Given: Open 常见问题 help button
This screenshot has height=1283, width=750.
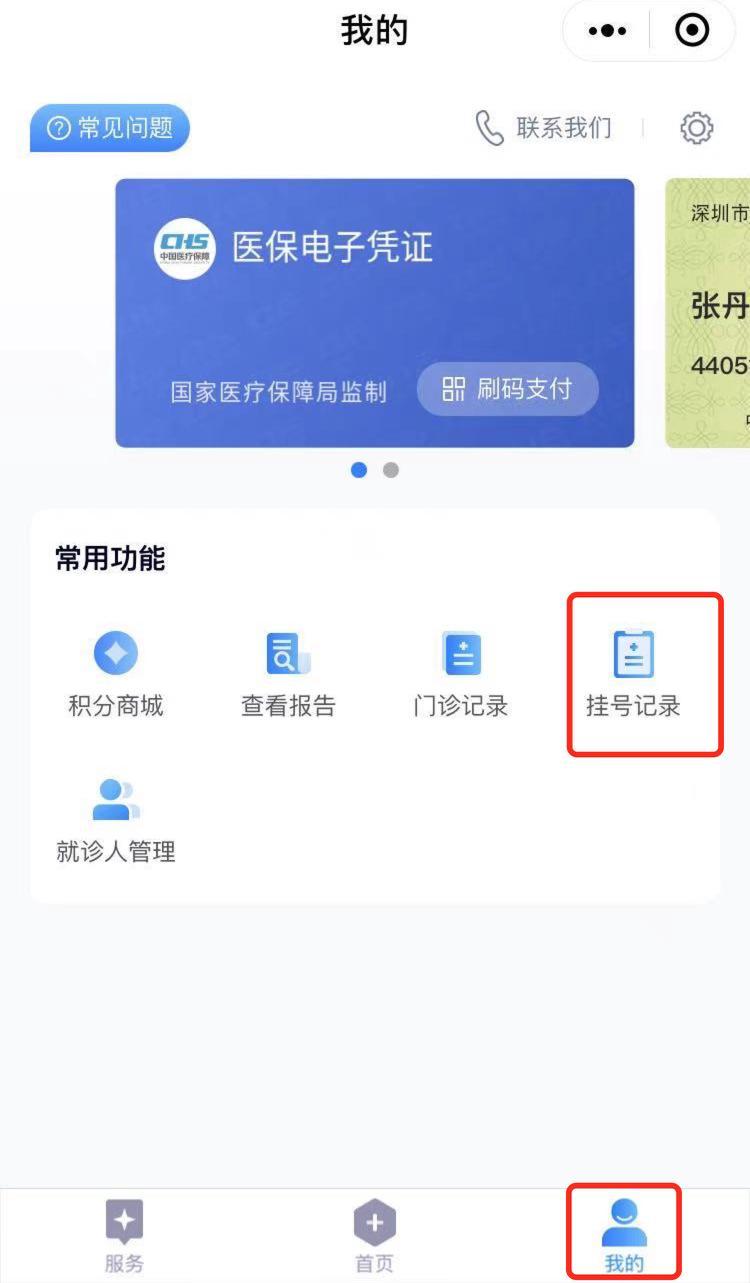Looking at the screenshot, I should pos(110,128).
